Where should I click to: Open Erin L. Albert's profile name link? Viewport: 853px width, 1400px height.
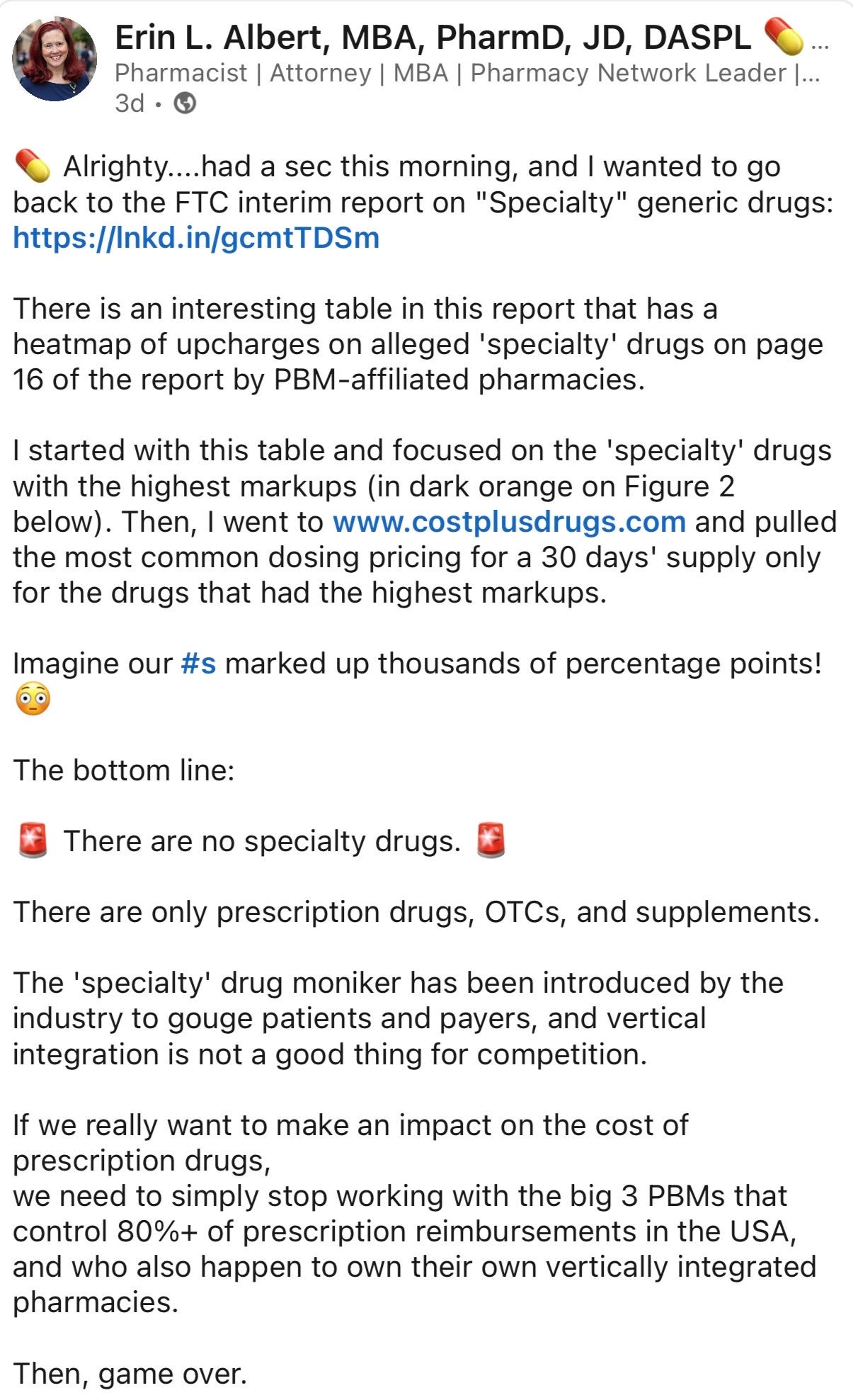(x=432, y=37)
